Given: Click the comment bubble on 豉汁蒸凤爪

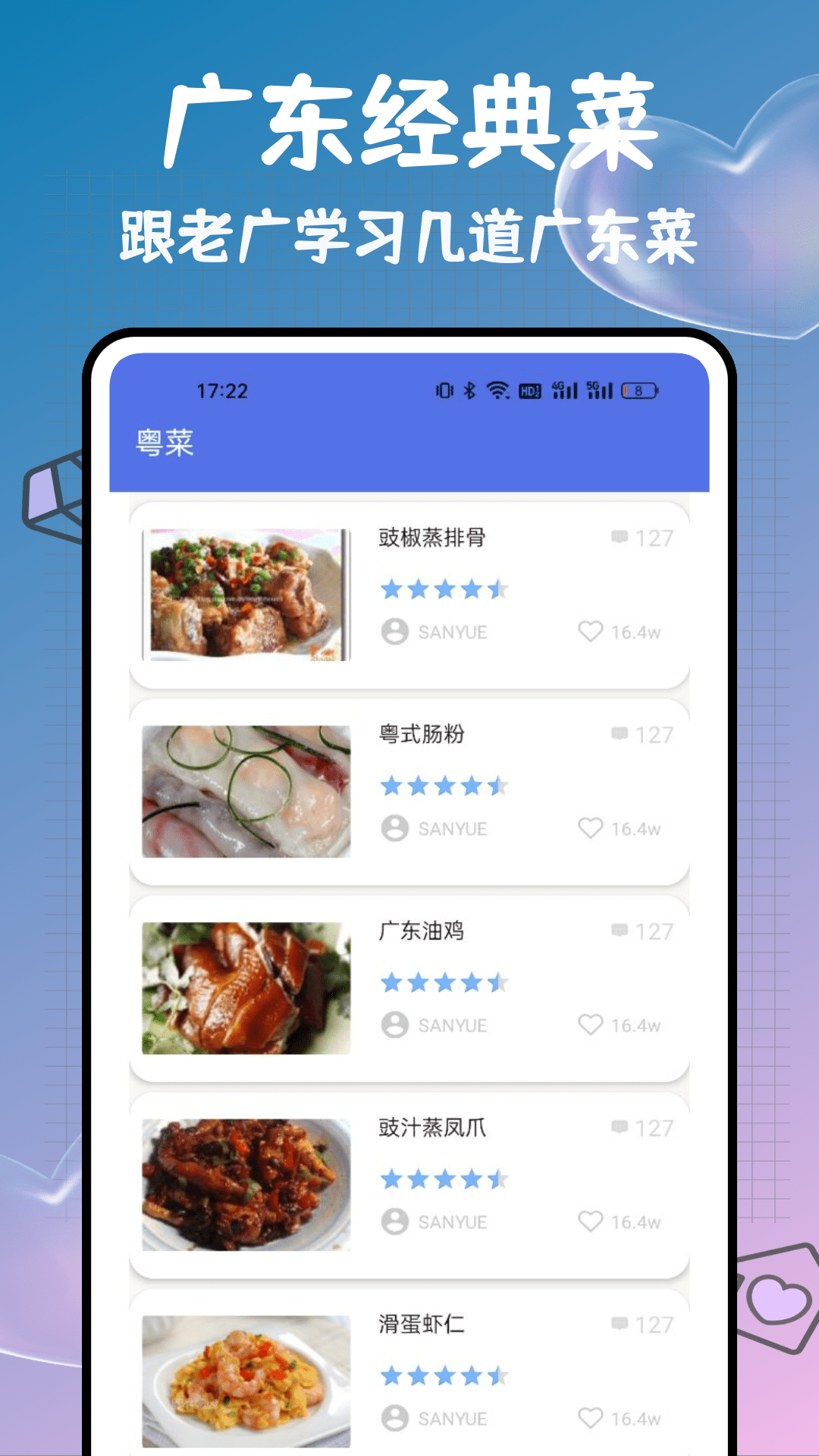Looking at the screenshot, I should tap(620, 1127).
